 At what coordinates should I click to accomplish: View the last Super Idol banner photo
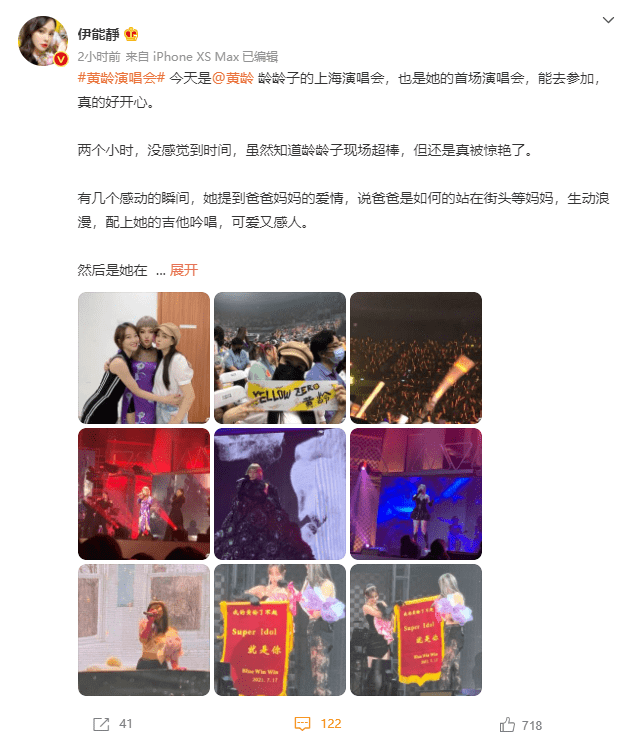416,629
